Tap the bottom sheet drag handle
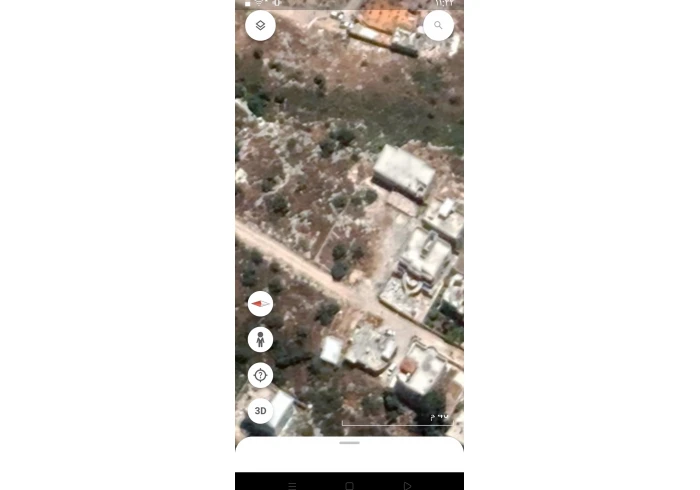 click(349, 442)
